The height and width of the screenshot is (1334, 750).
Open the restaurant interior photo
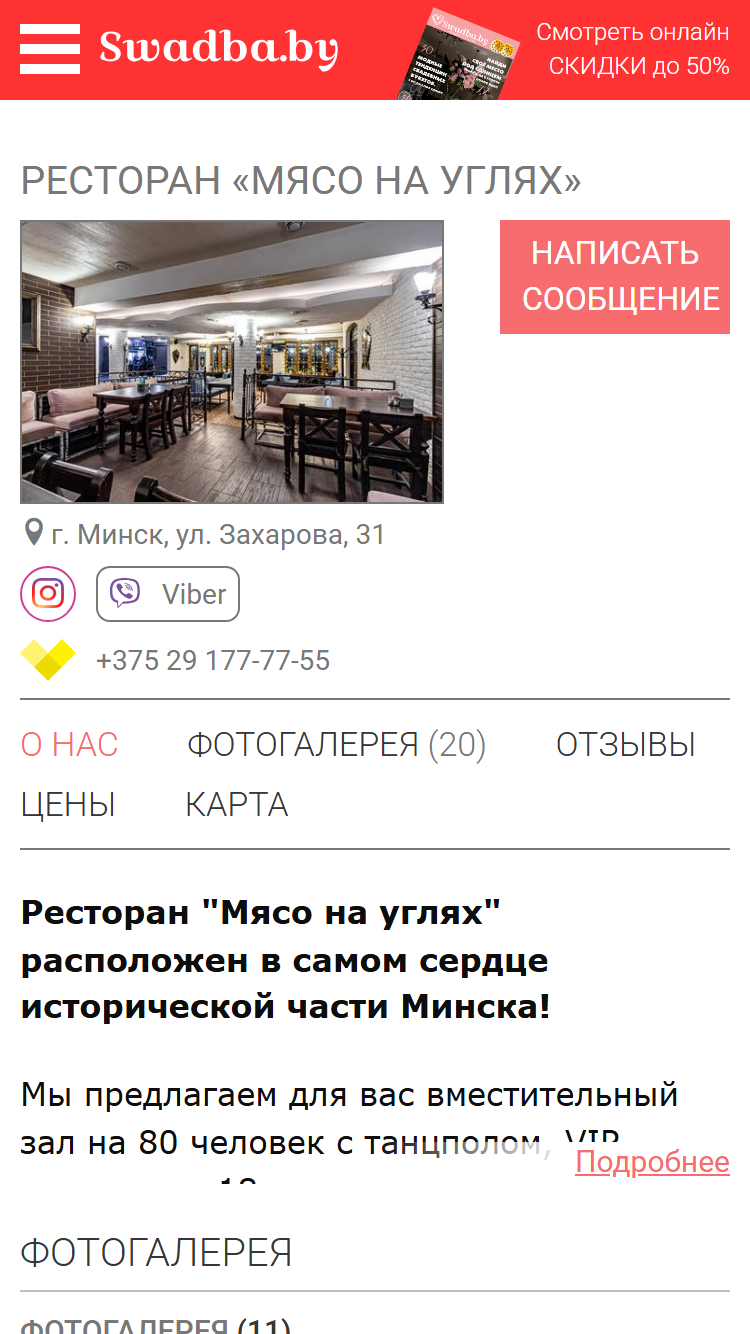(x=232, y=362)
